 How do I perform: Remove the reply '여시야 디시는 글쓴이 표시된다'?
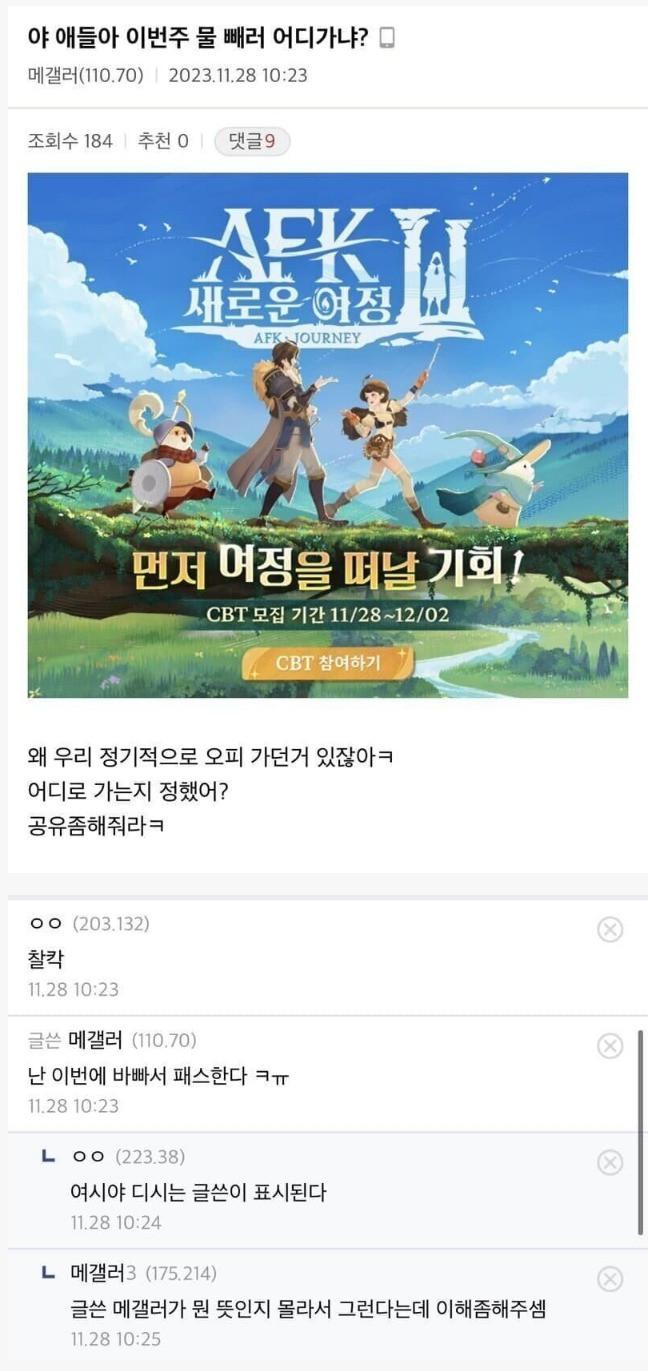[610, 1162]
